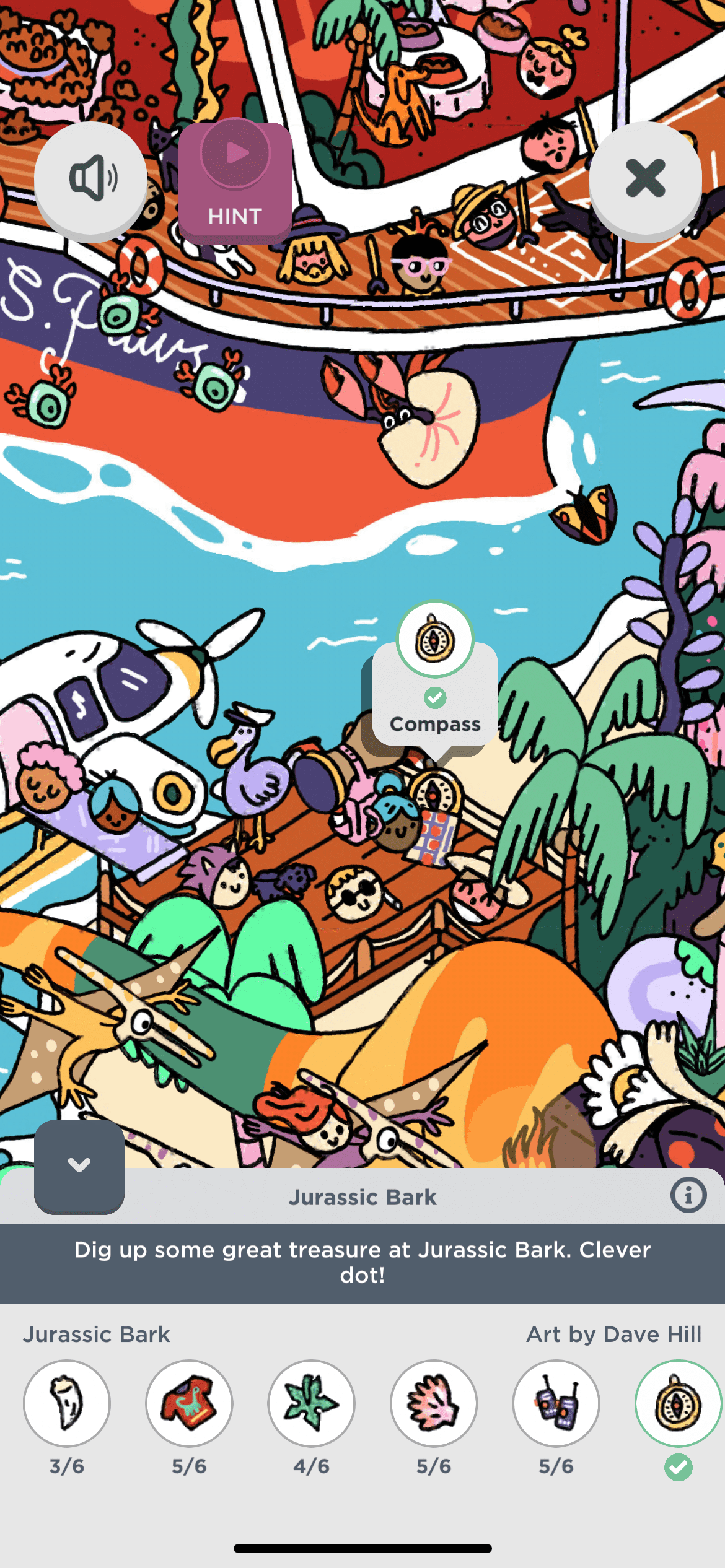
Task: Select the red shirt item showing 5/6
Action: pos(189,1403)
